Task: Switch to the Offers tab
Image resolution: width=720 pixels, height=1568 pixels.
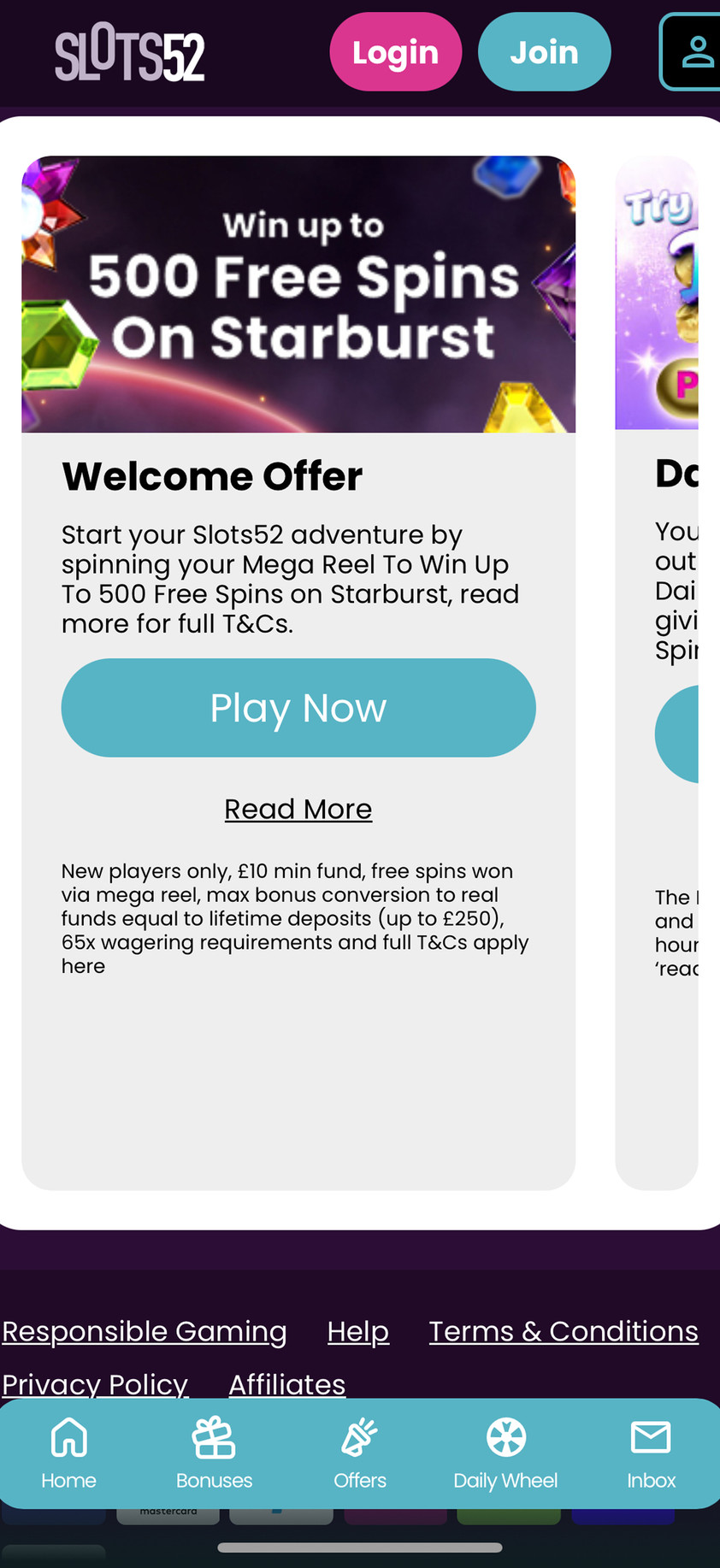Action: [x=359, y=1453]
